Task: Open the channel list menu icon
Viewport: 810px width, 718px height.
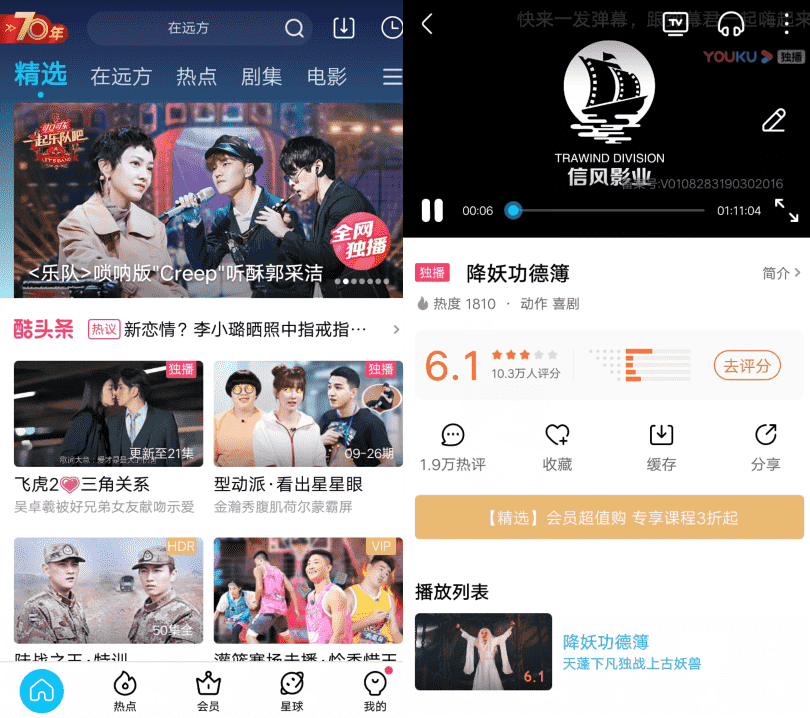Action: click(x=392, y=77)
